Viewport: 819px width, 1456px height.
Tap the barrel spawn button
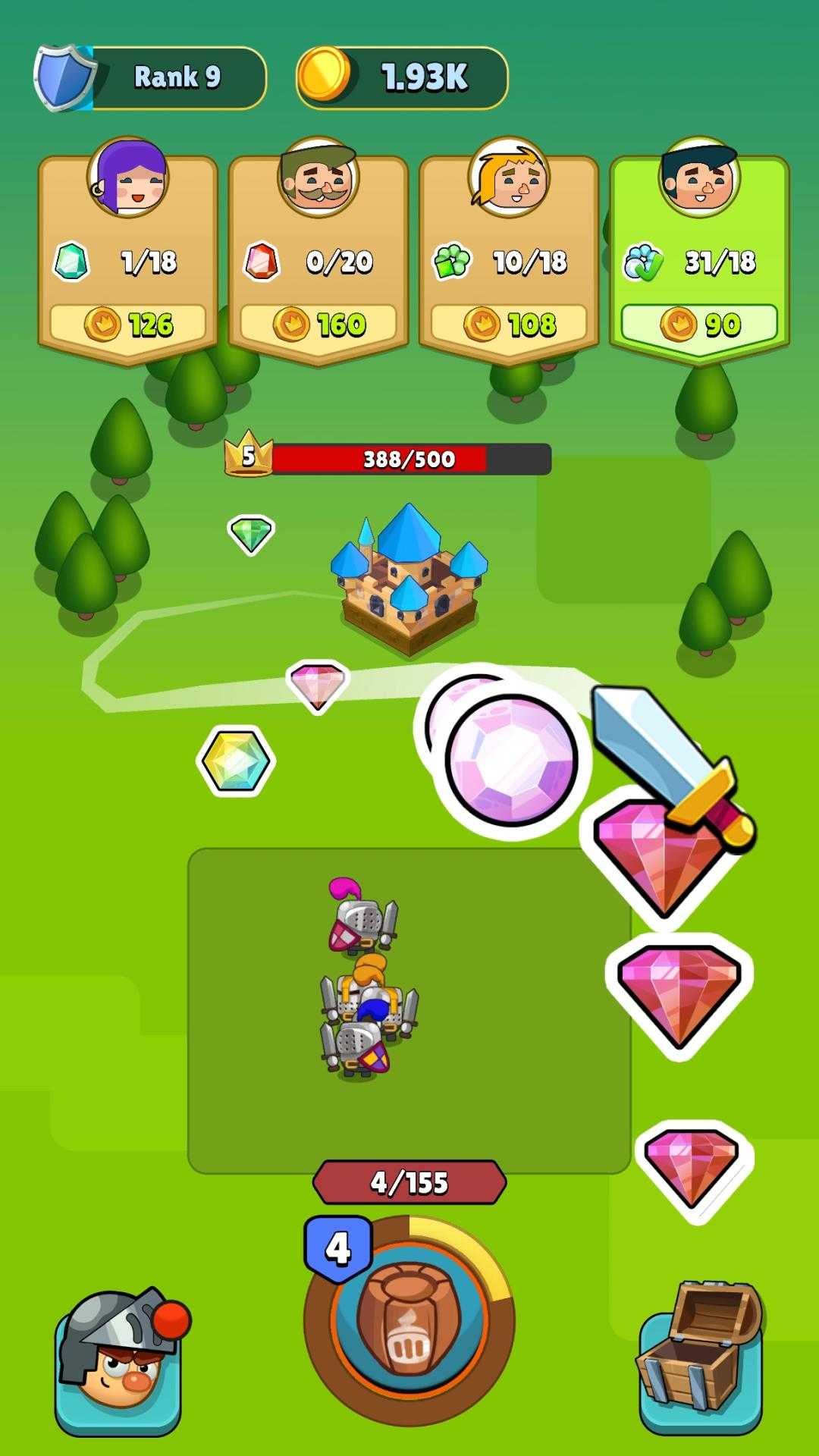coord(408,1321)
